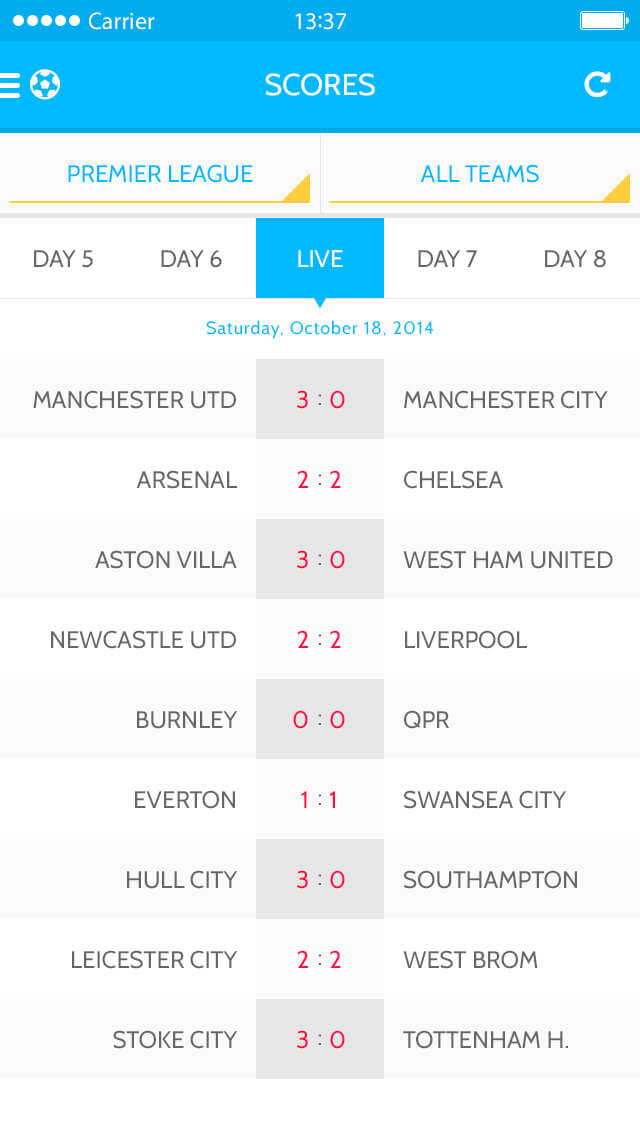View Hull City vs Southampton match

[x=320, y=879]
